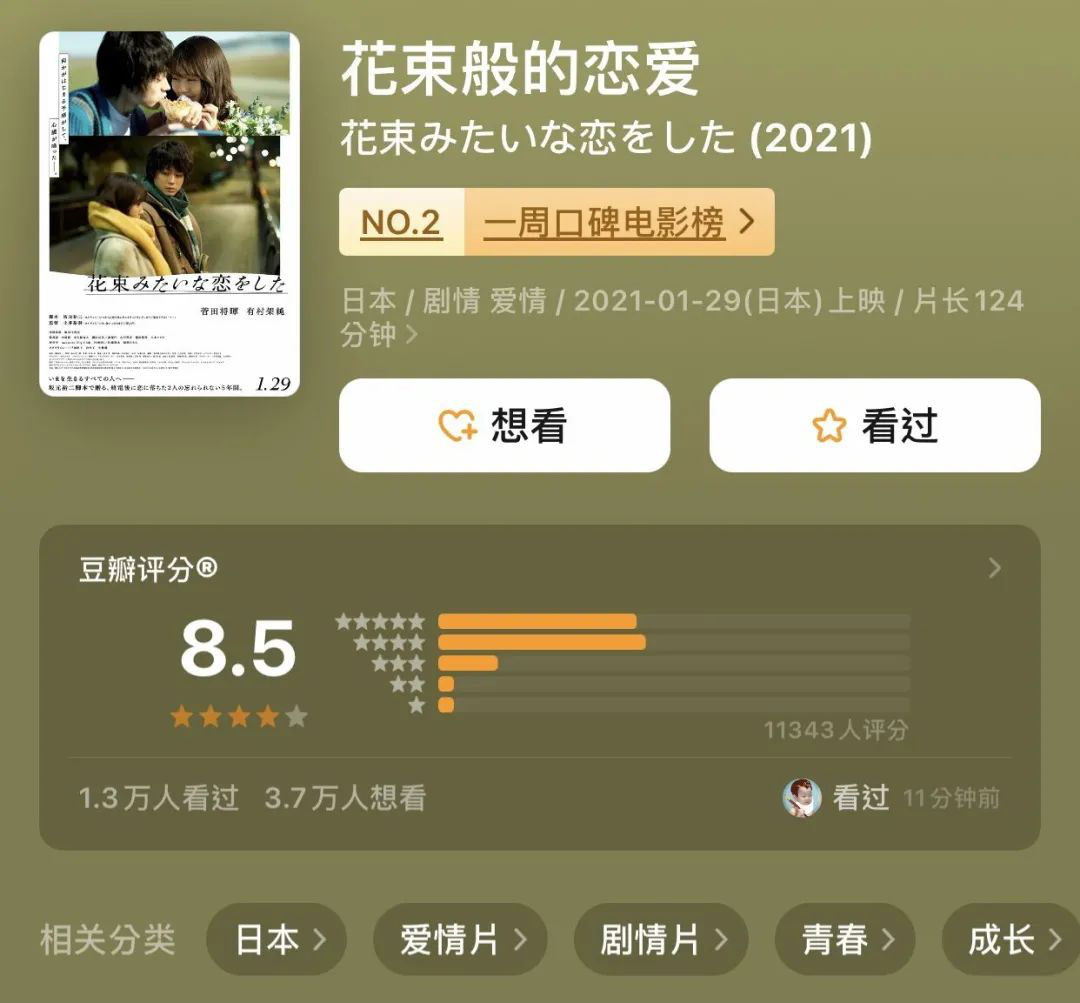Mark the movie as 想看
Viewport: 1080px width, 1003px height.
pos(504,426)
